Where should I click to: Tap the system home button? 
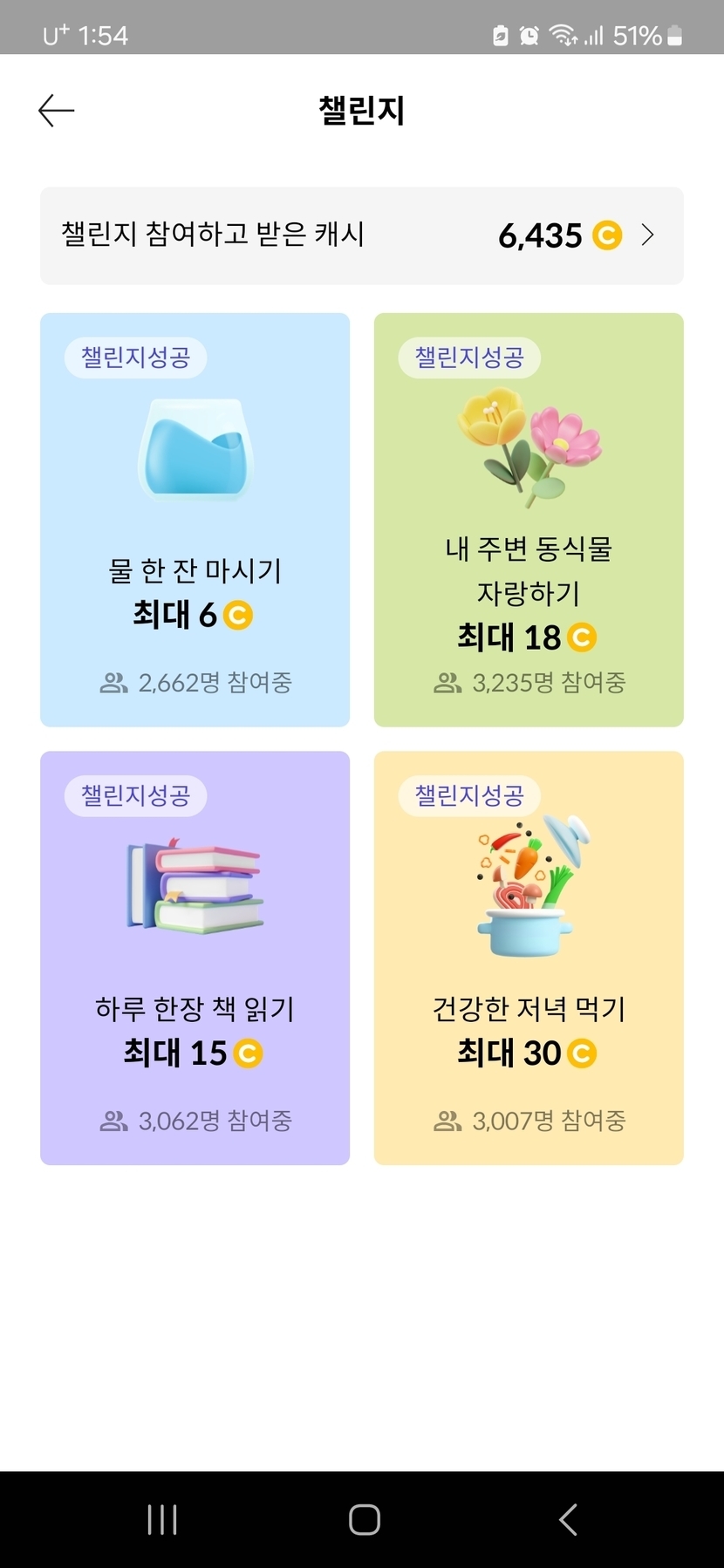click(x=364, y=1519)
